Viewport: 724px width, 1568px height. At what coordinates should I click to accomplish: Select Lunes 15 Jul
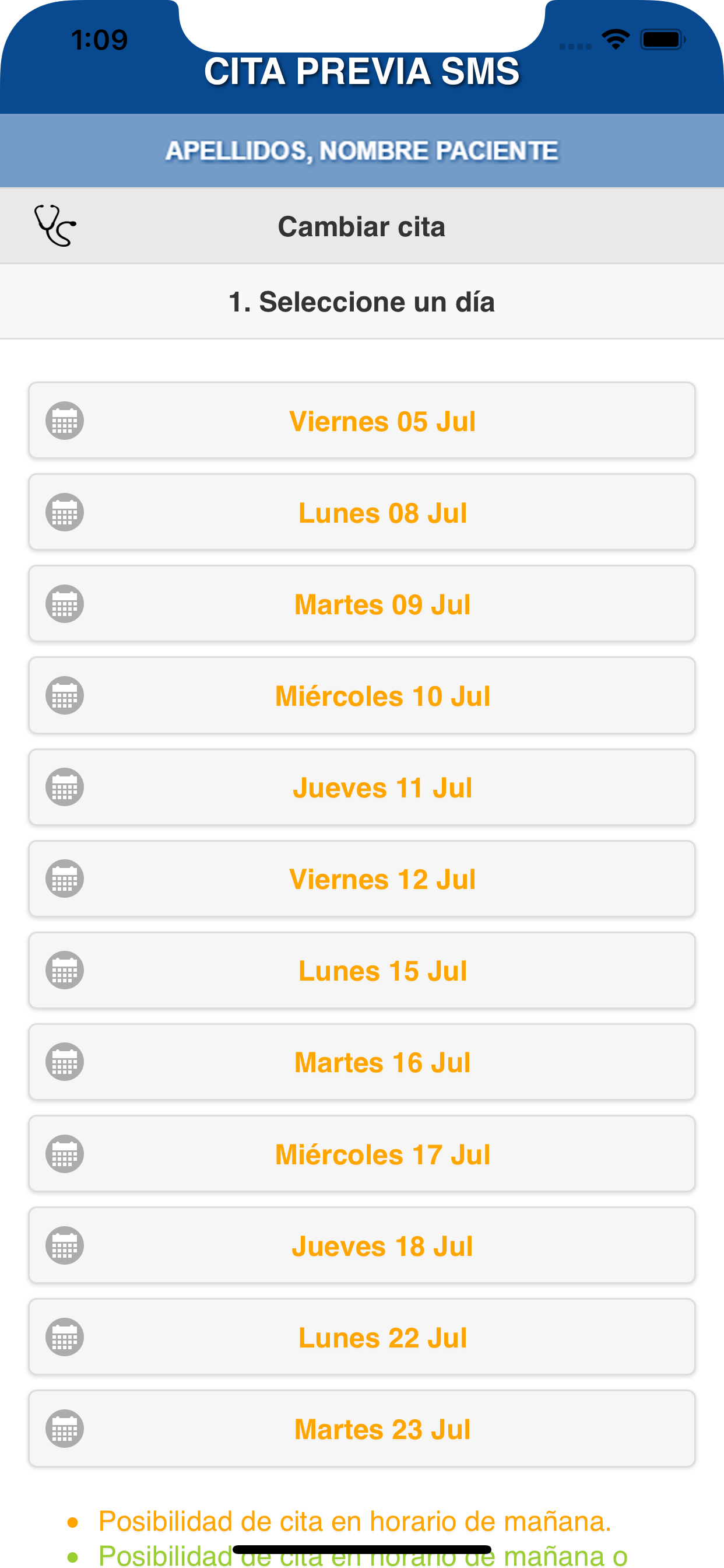[362, 970]
